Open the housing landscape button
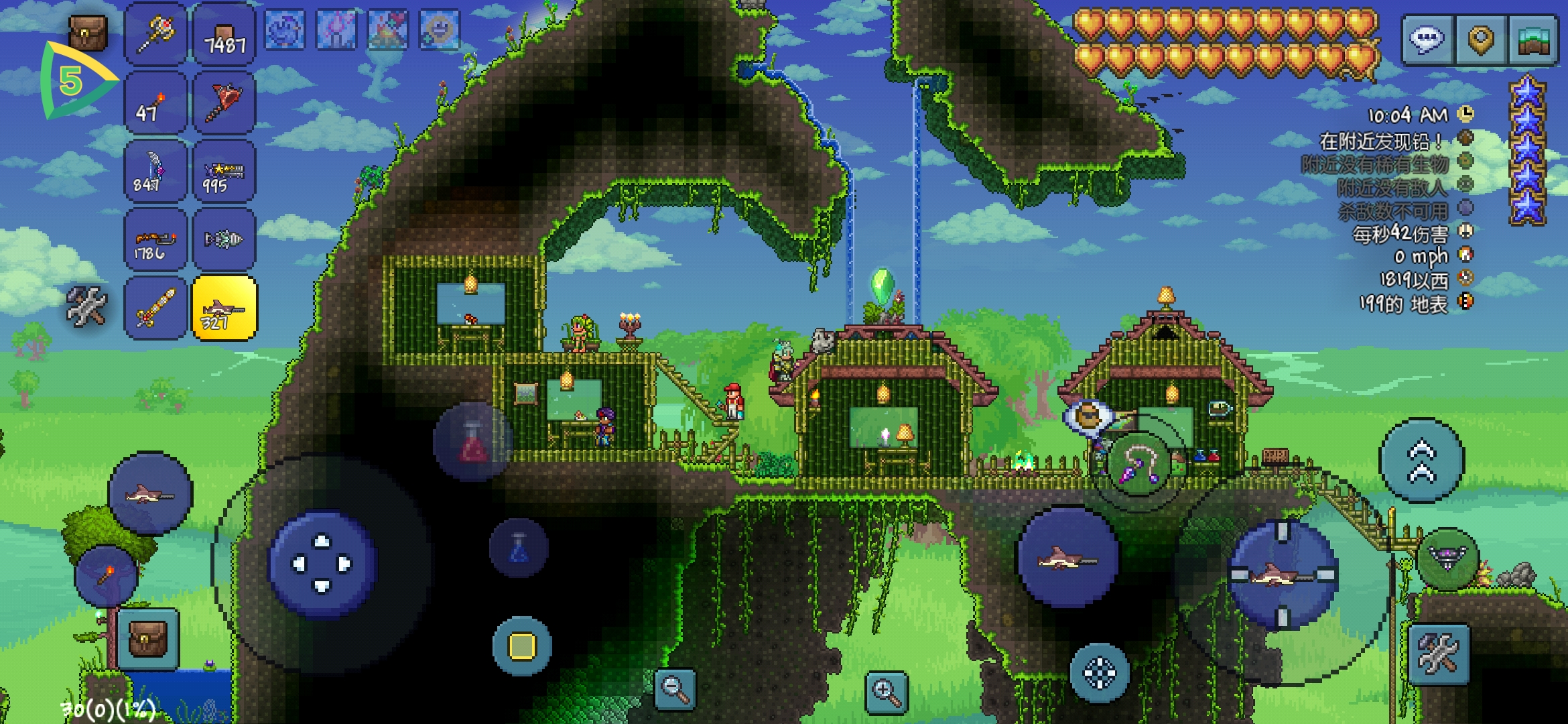Image resolution: width=1568 pixels, height=724 pixels. pyautogui.click(x=1532, y=40)
